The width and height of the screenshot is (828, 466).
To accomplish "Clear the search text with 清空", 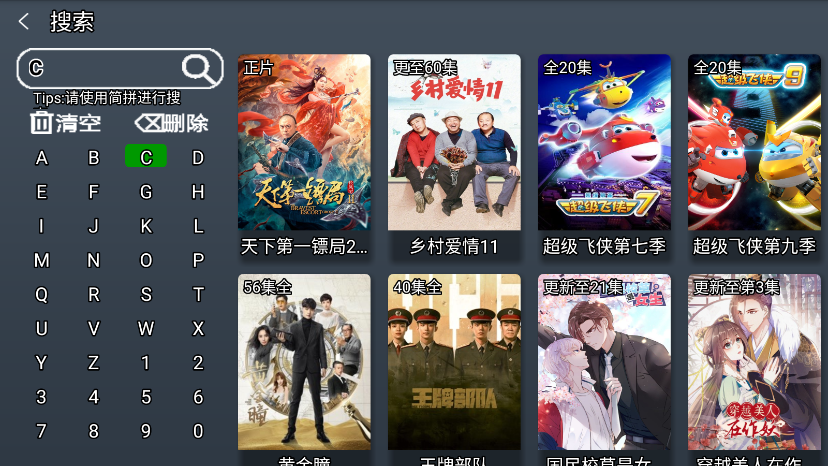I will click(x=66, y=123).
